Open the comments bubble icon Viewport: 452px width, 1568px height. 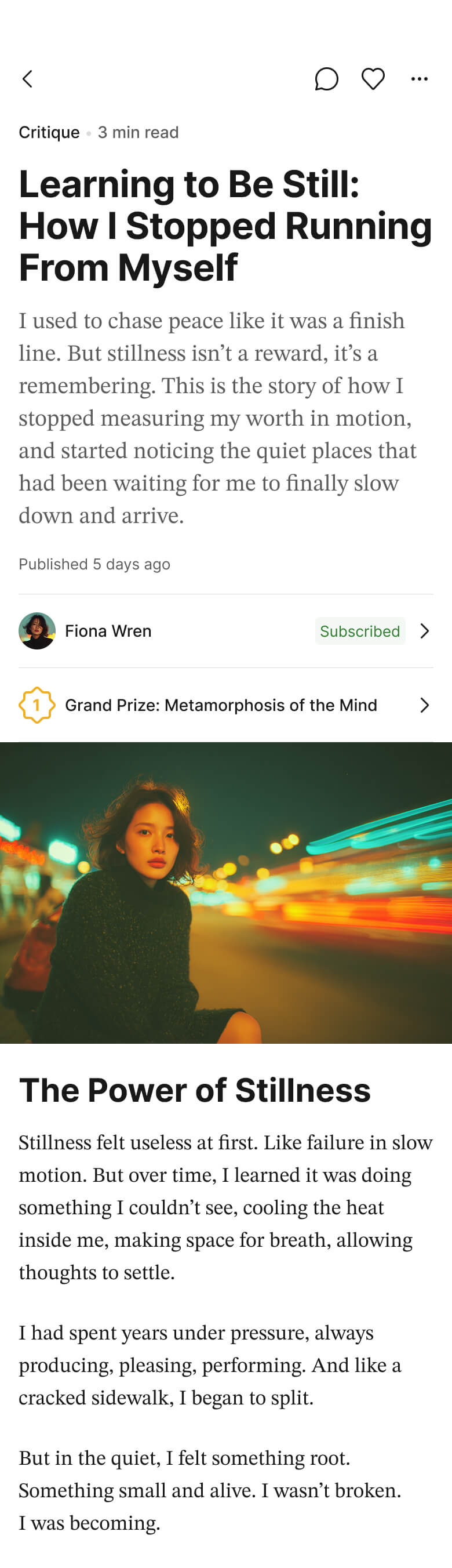click(x=326, y=79)
